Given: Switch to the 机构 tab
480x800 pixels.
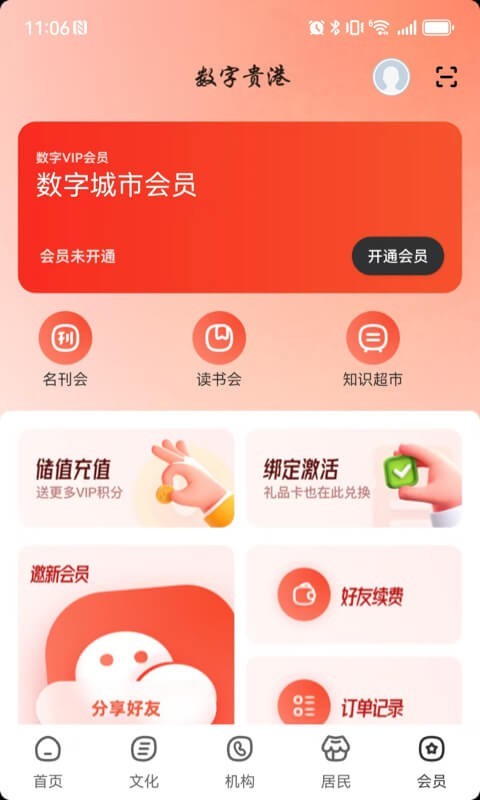Looking at the screenshot, I should coord(240,762).
